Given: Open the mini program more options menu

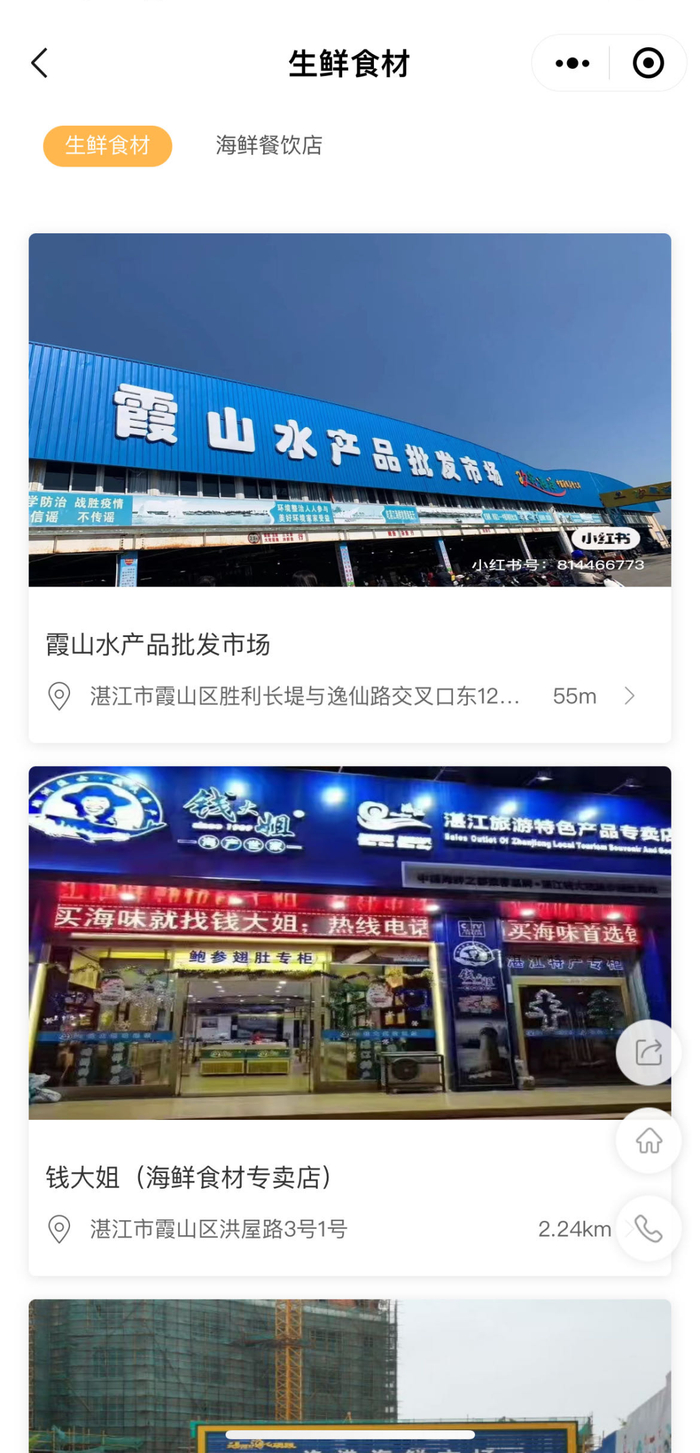Looking at the screenshot, I should coord(572,64).
